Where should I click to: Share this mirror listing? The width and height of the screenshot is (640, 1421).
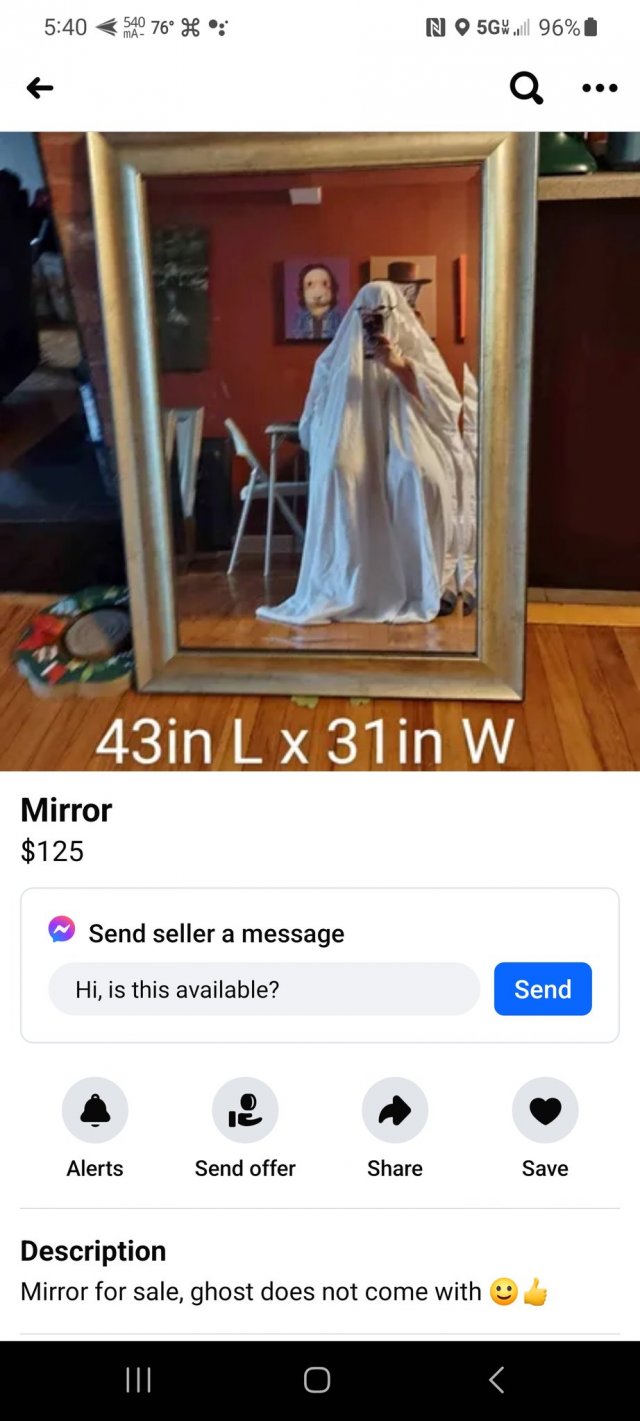coord(395,1110)
